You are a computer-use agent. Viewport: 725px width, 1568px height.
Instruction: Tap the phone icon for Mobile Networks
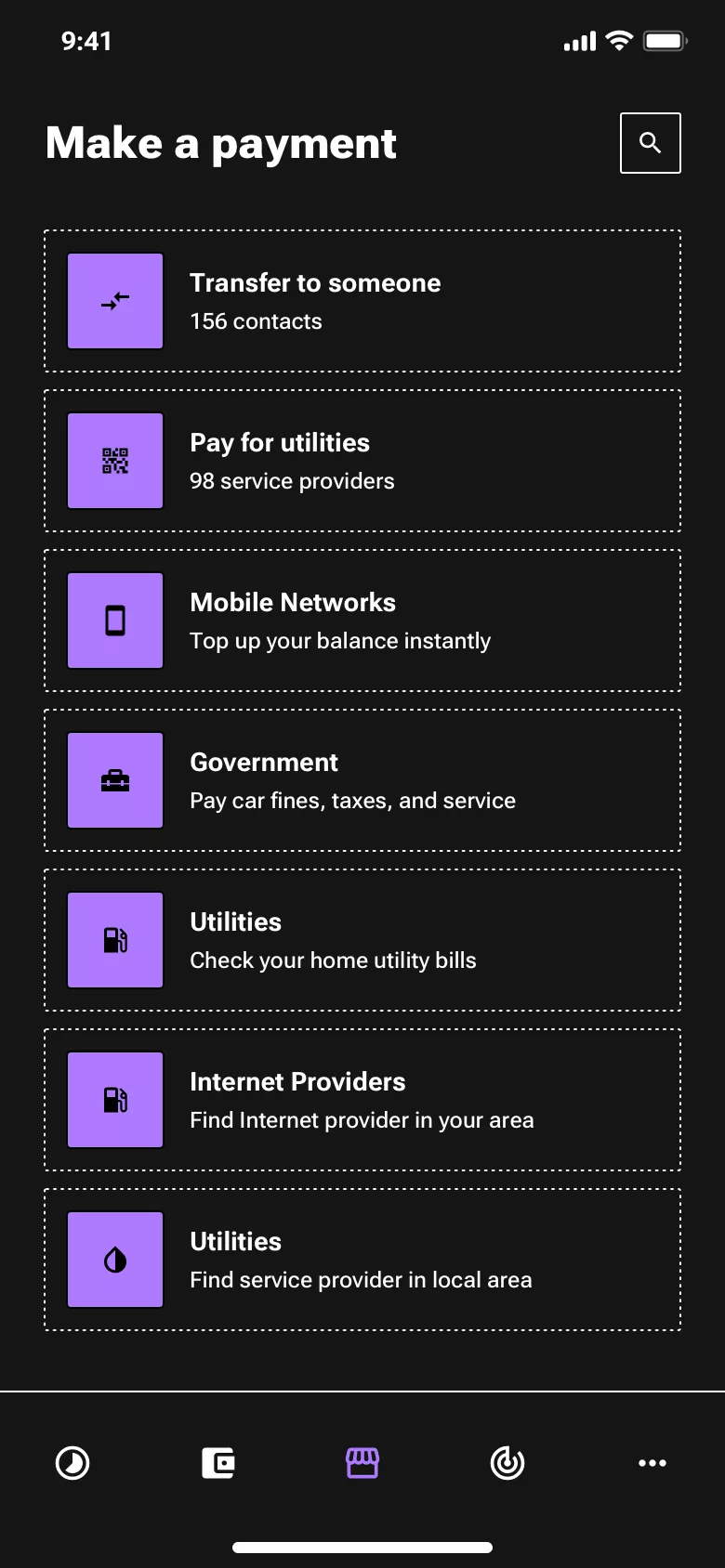(114, 621)
